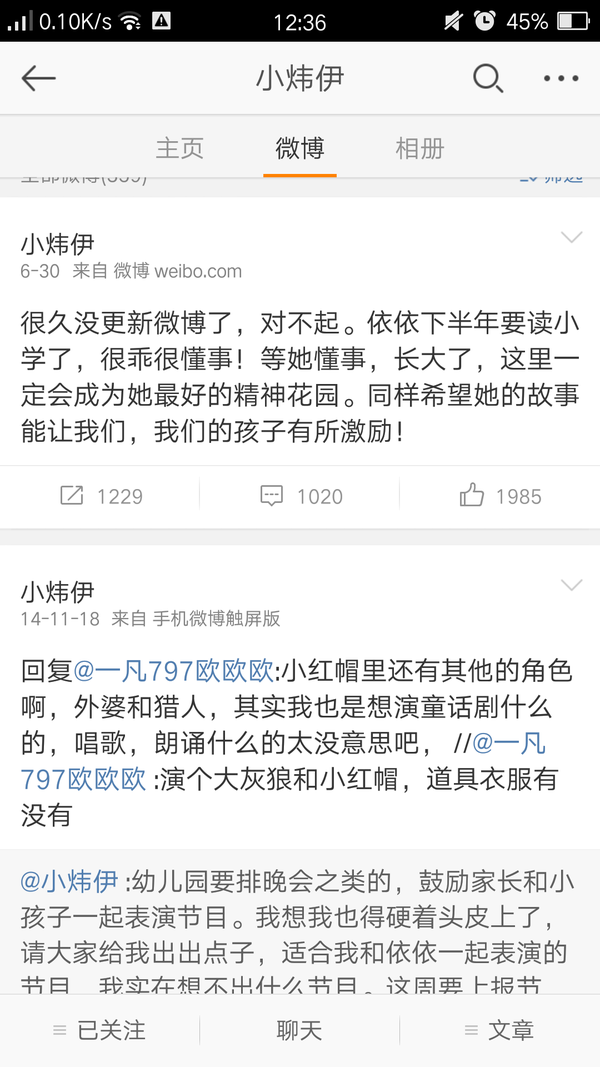Tap the 已关注 follow status button
Screen dimensions: 600x1067
pos(100,1030)
